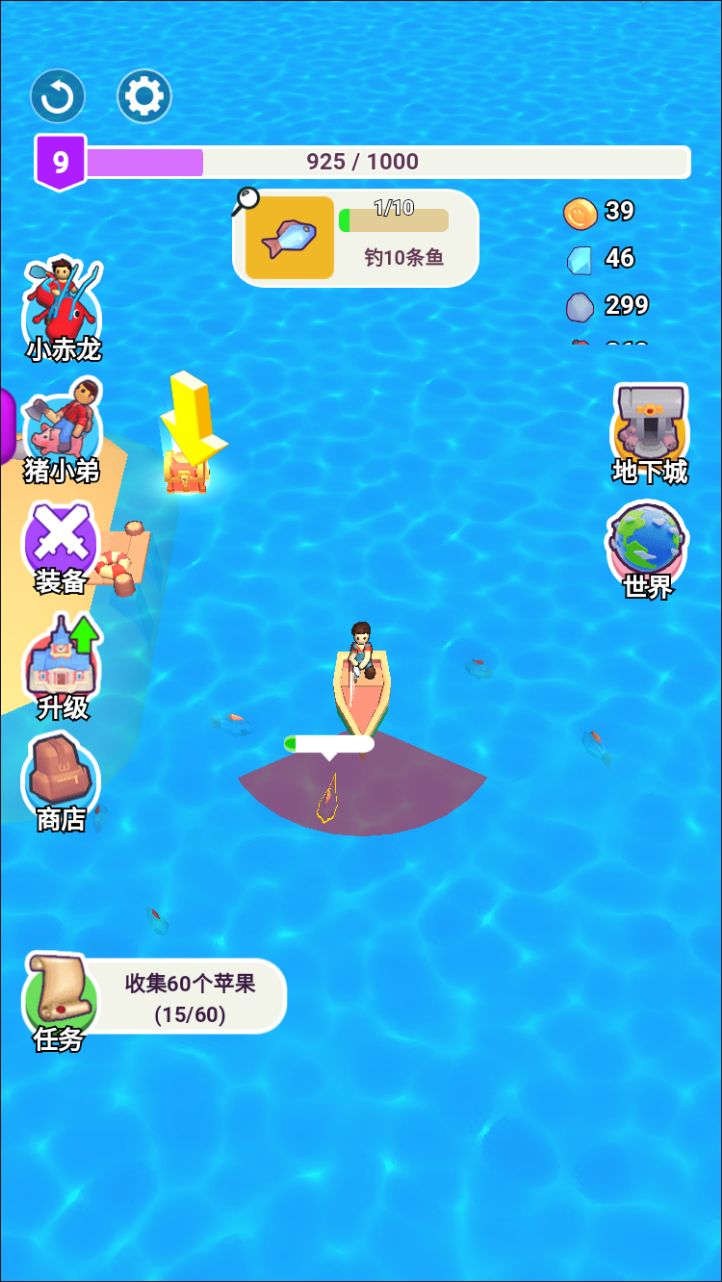Open the 装备 equipment screen
This screenshot has height=1282, width=722.
(x=61, y=546)
